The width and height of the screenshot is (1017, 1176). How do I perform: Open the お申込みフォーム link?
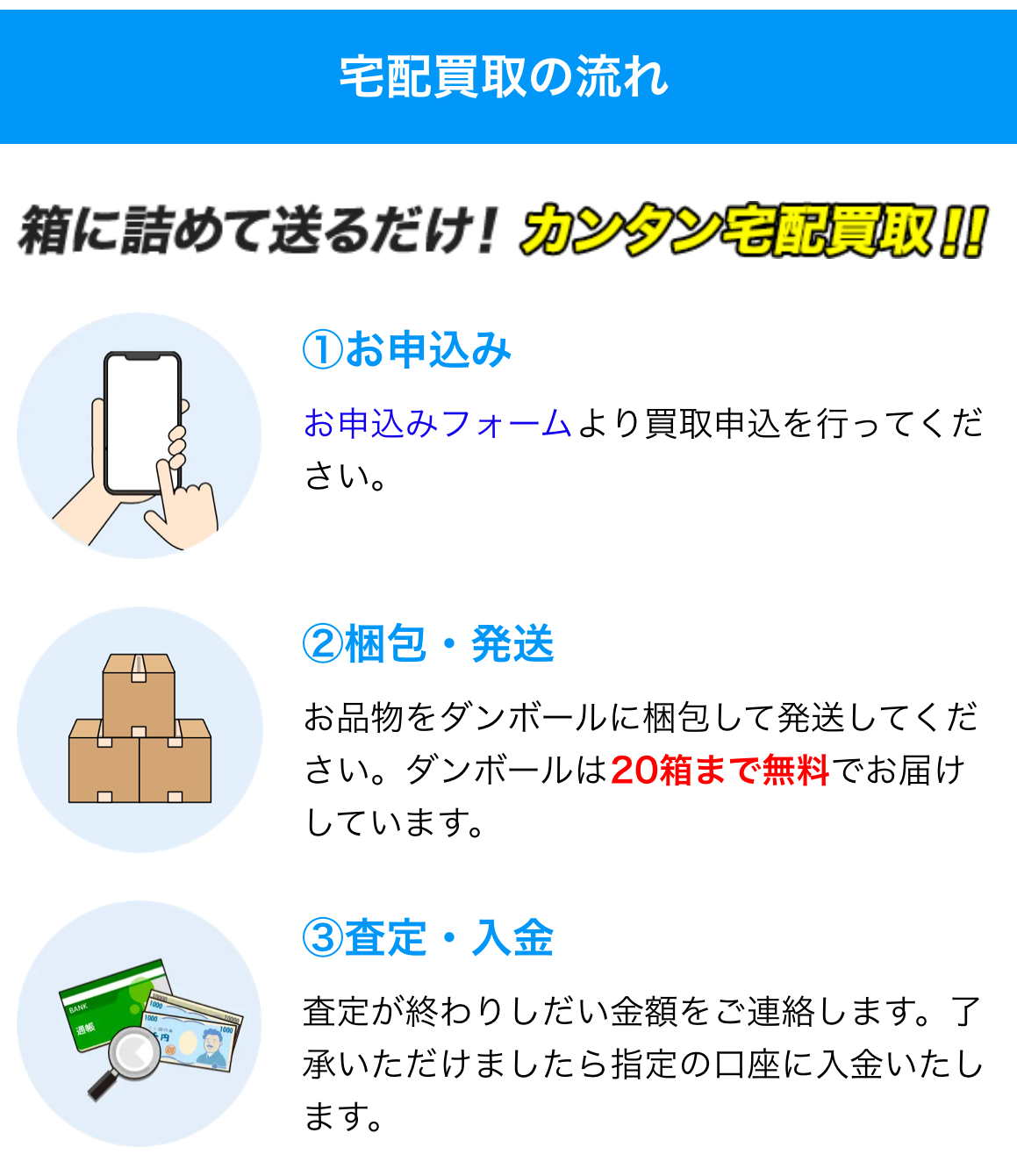point(437,424)
